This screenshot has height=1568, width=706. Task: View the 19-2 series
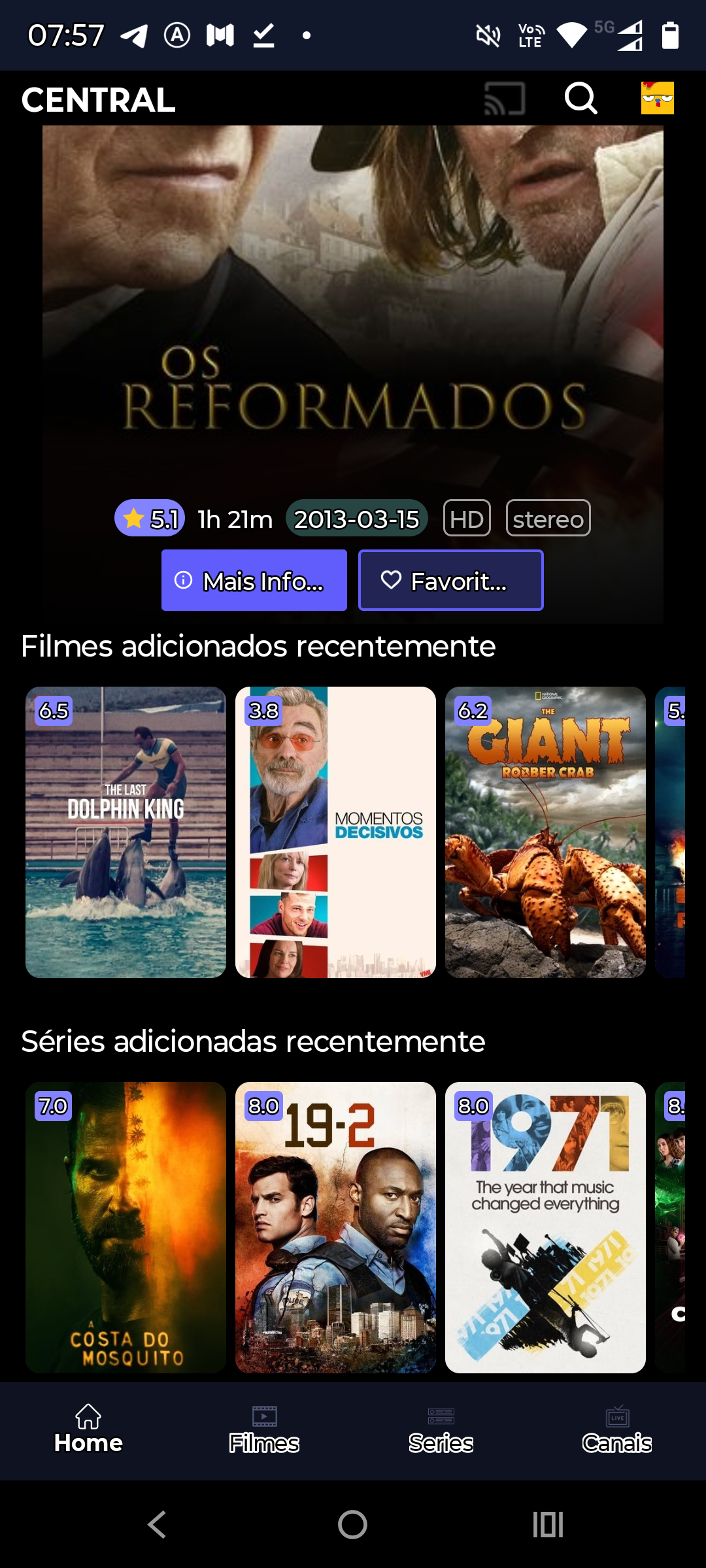click(335, 1227)
